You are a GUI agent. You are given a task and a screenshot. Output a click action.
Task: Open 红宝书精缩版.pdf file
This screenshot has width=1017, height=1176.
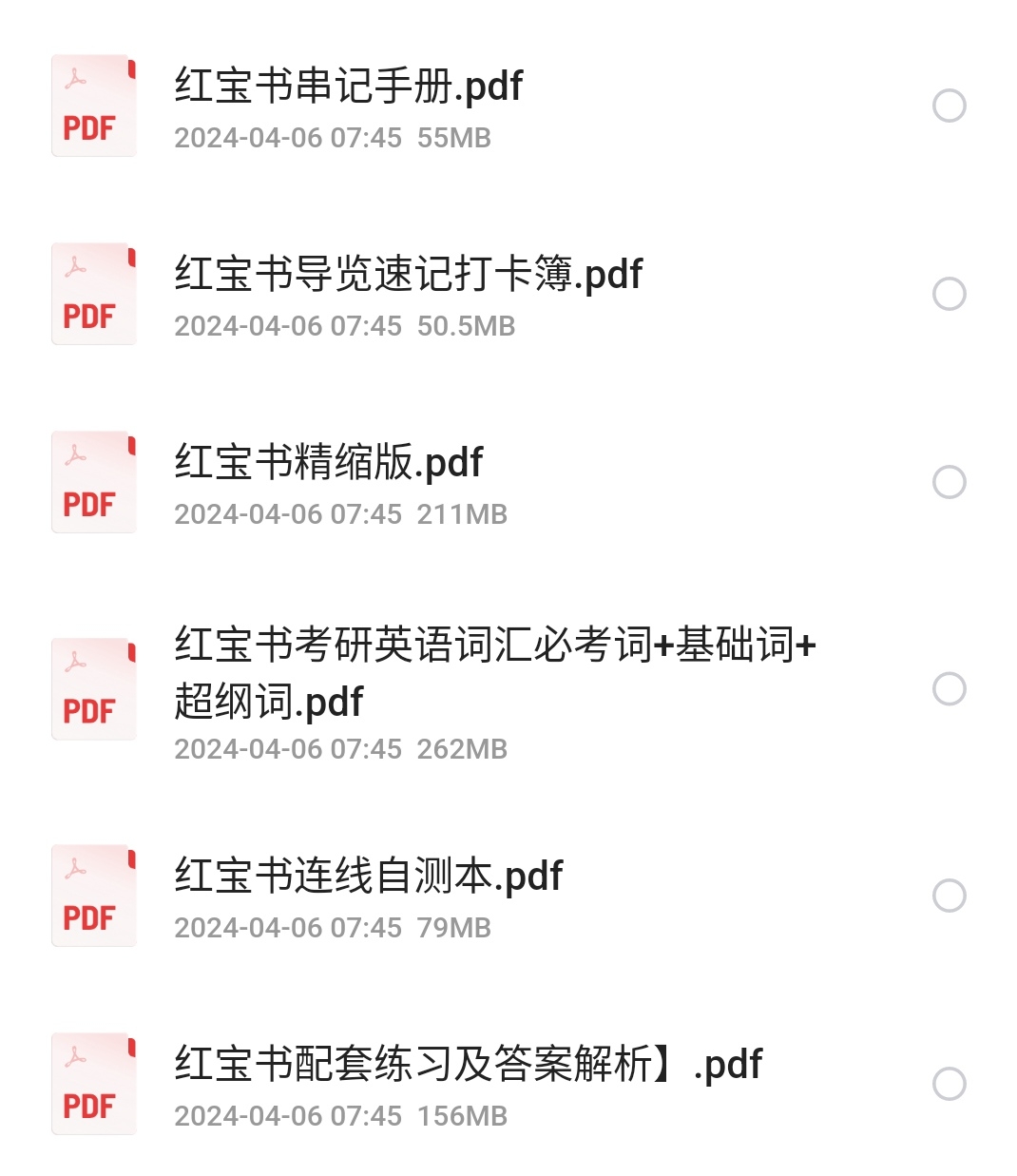328,463
